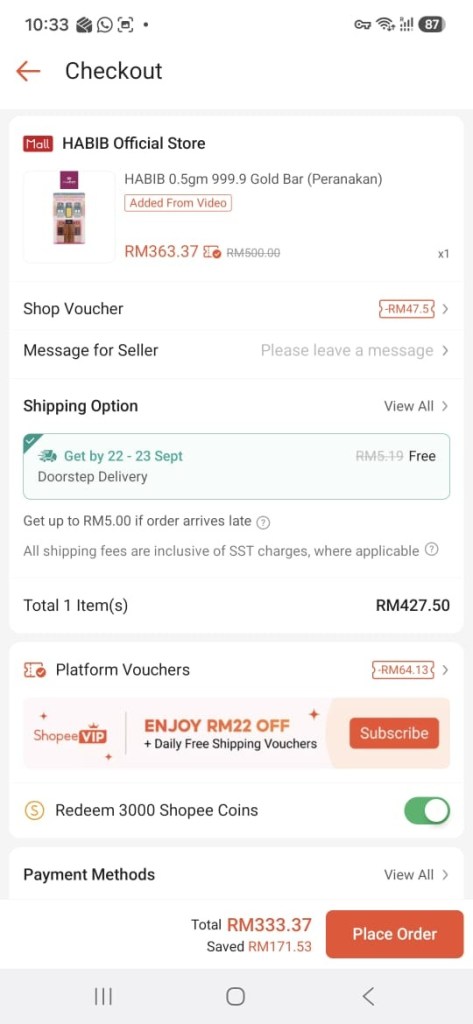View all shipping options
This screenshot has width=473, height=1024.
point(416,406)
